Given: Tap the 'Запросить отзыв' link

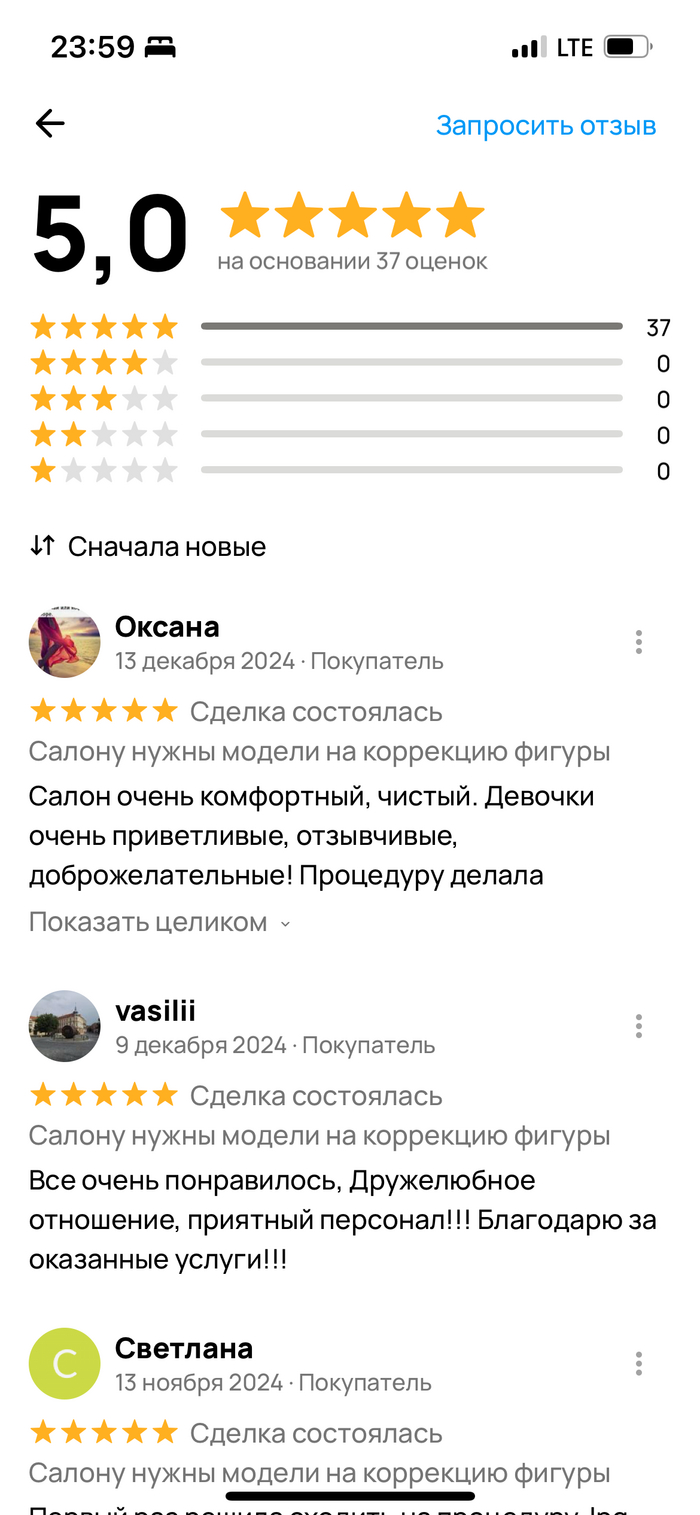Looking at the screenshot, I should 546,126.
